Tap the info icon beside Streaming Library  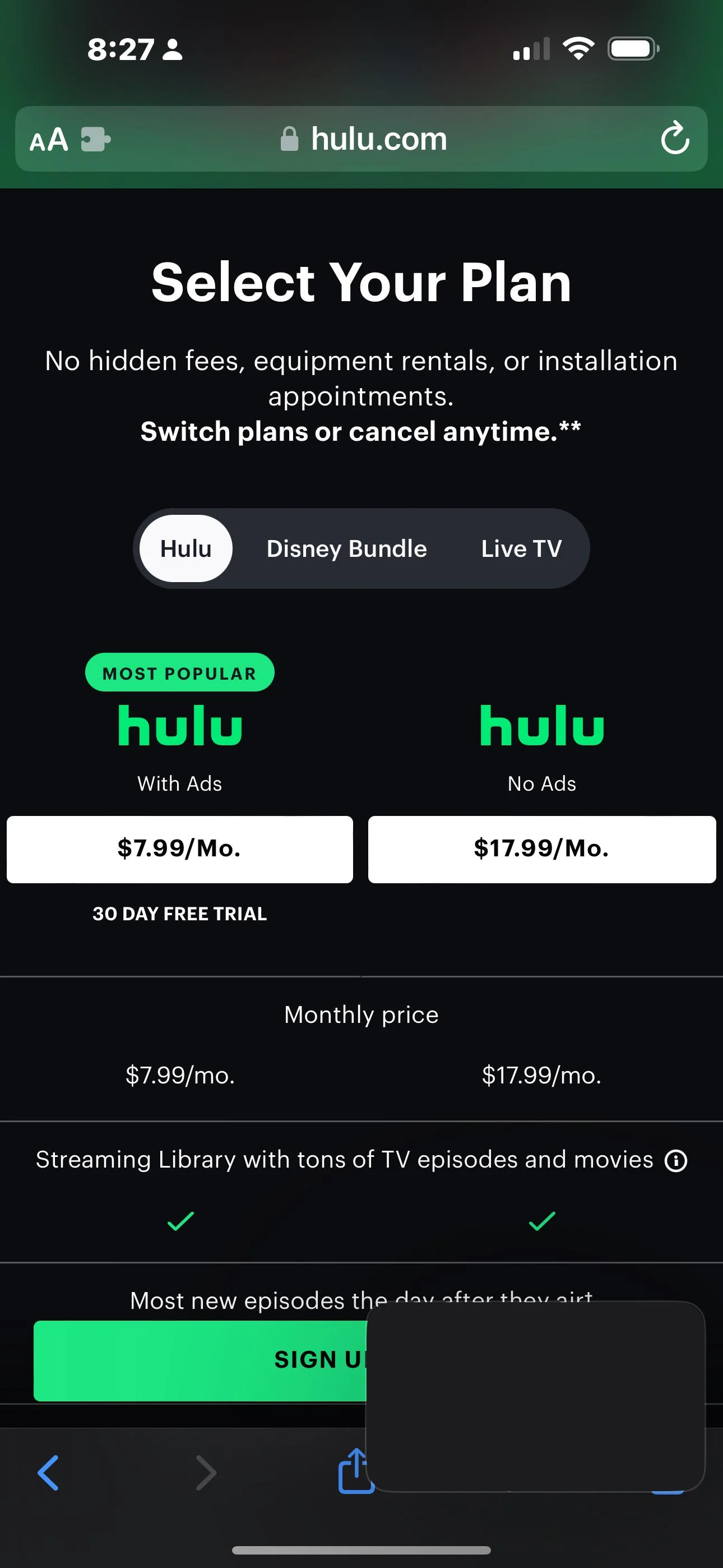pos(675,1160)
